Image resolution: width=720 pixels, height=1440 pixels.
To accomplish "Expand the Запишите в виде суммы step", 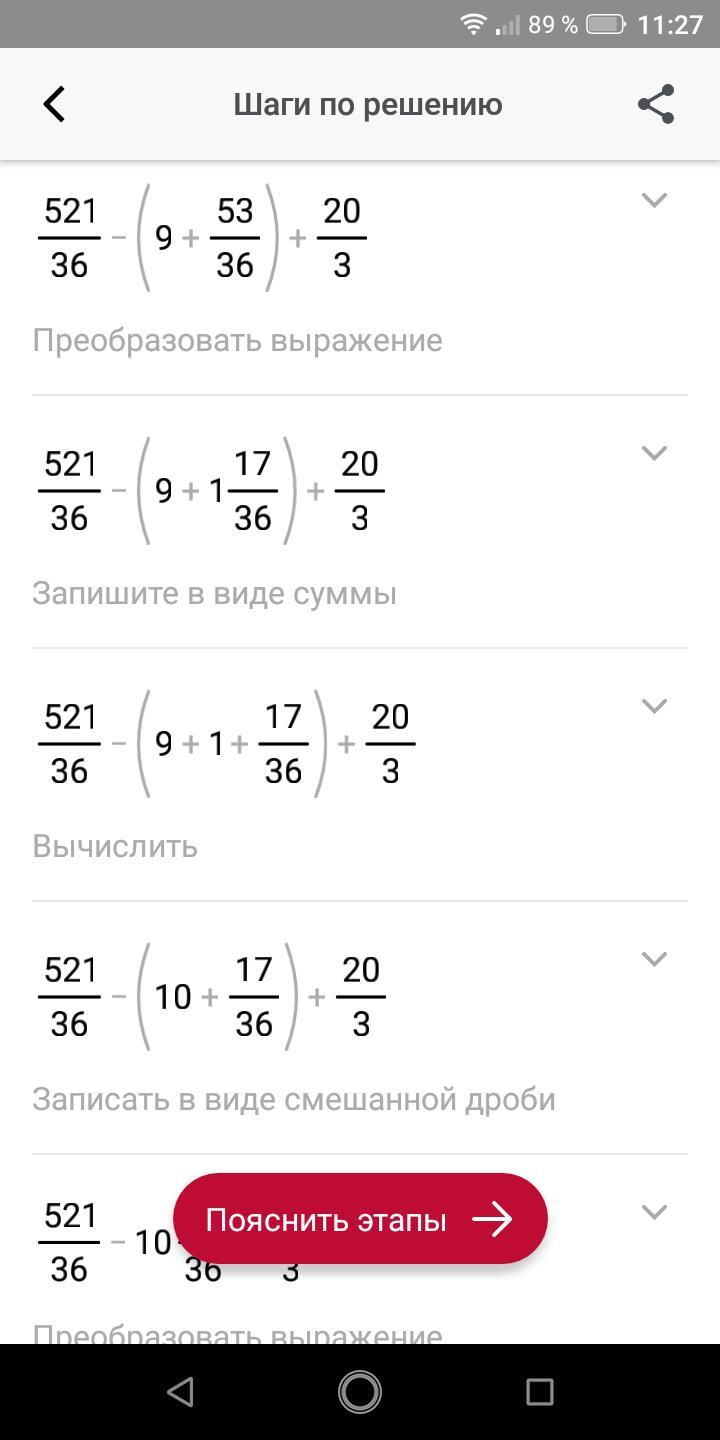I will tap(654, 453).
